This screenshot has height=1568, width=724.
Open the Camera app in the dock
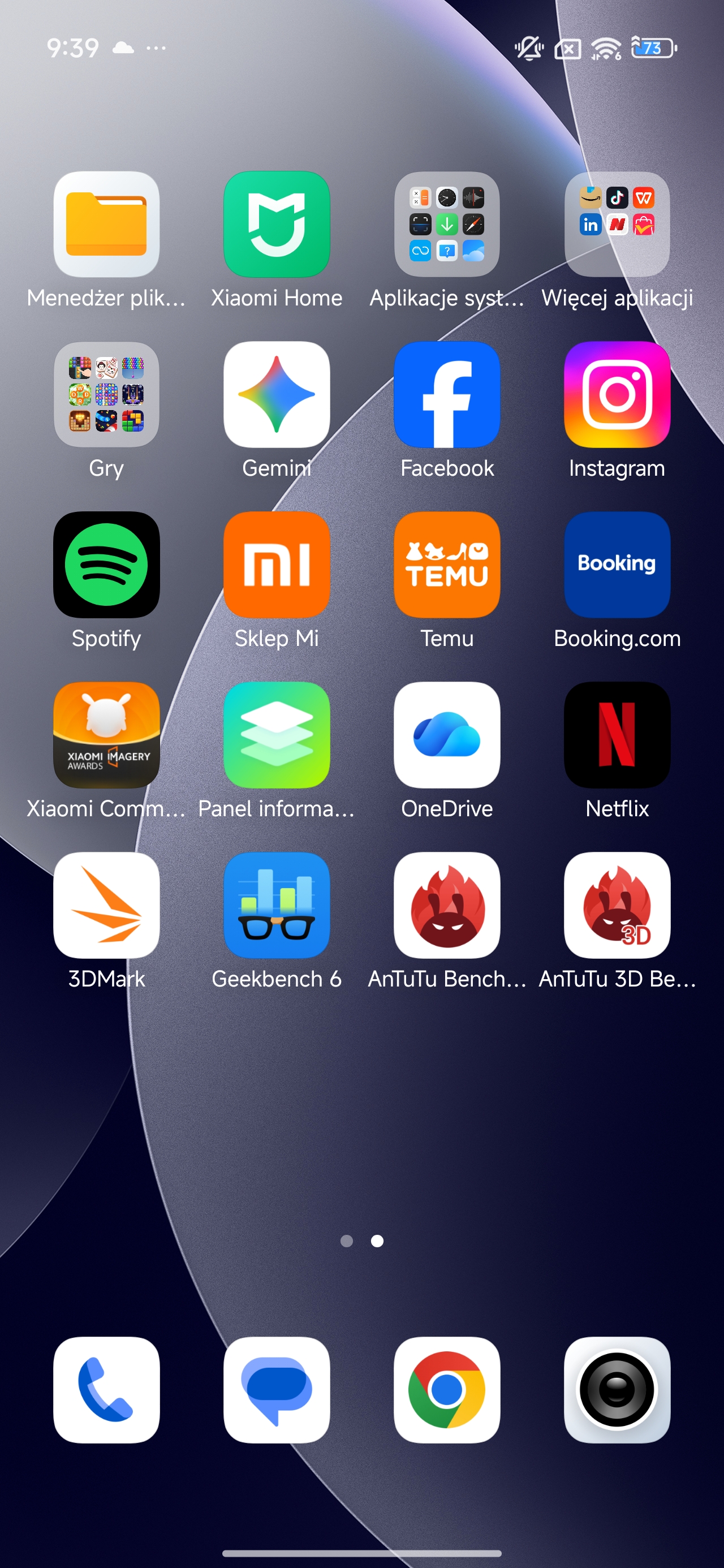point(617,1390)
